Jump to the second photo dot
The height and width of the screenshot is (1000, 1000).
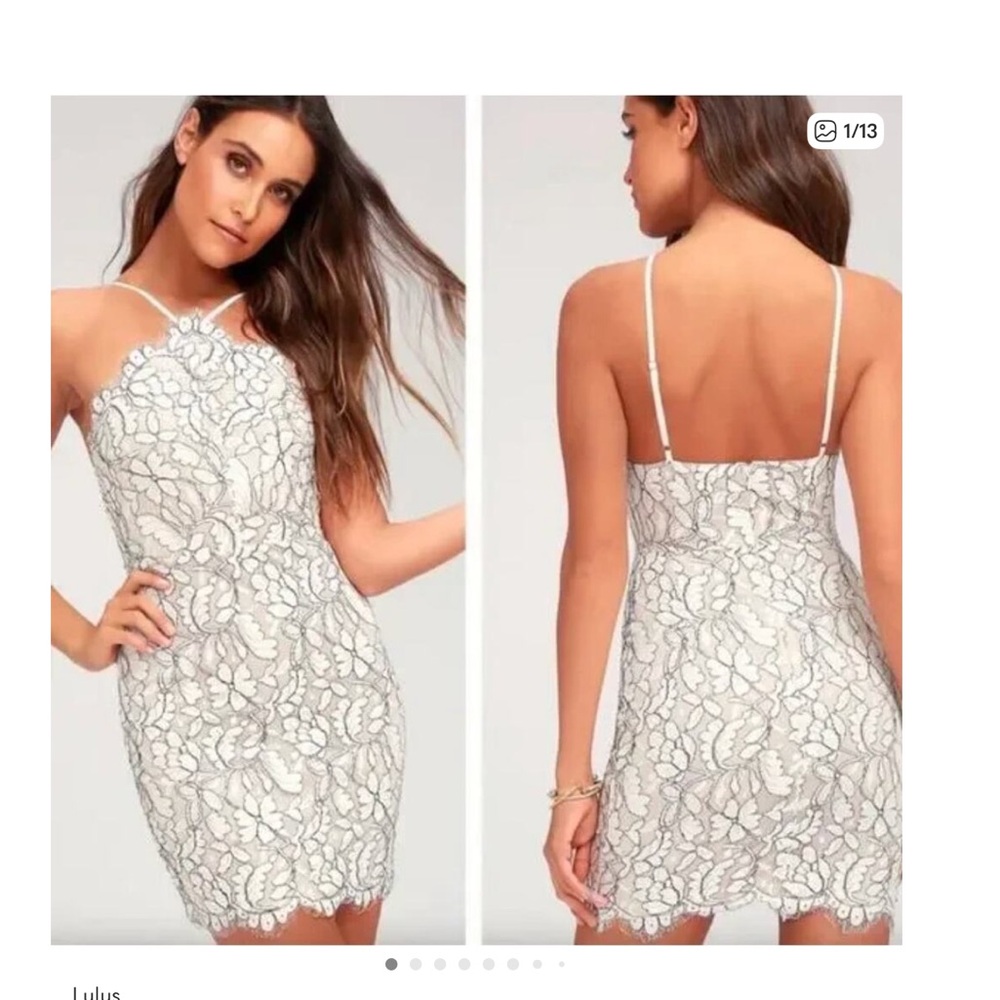coord(415,964)
